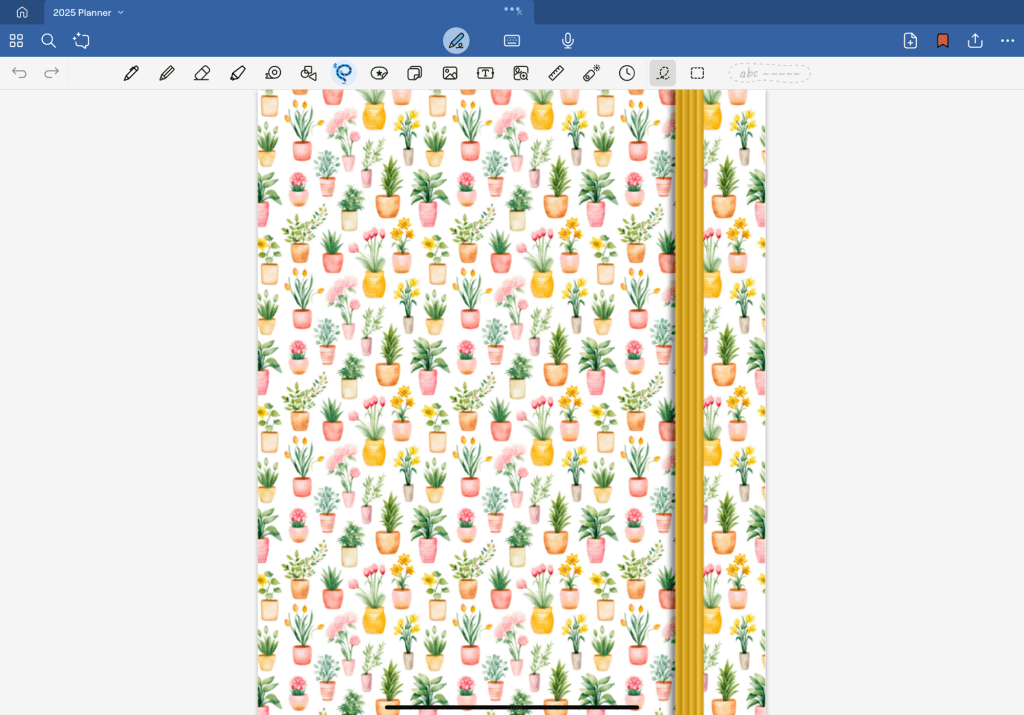Select the eraser tool
Screen dimensions: 1024x715
[x=202, y=73]
